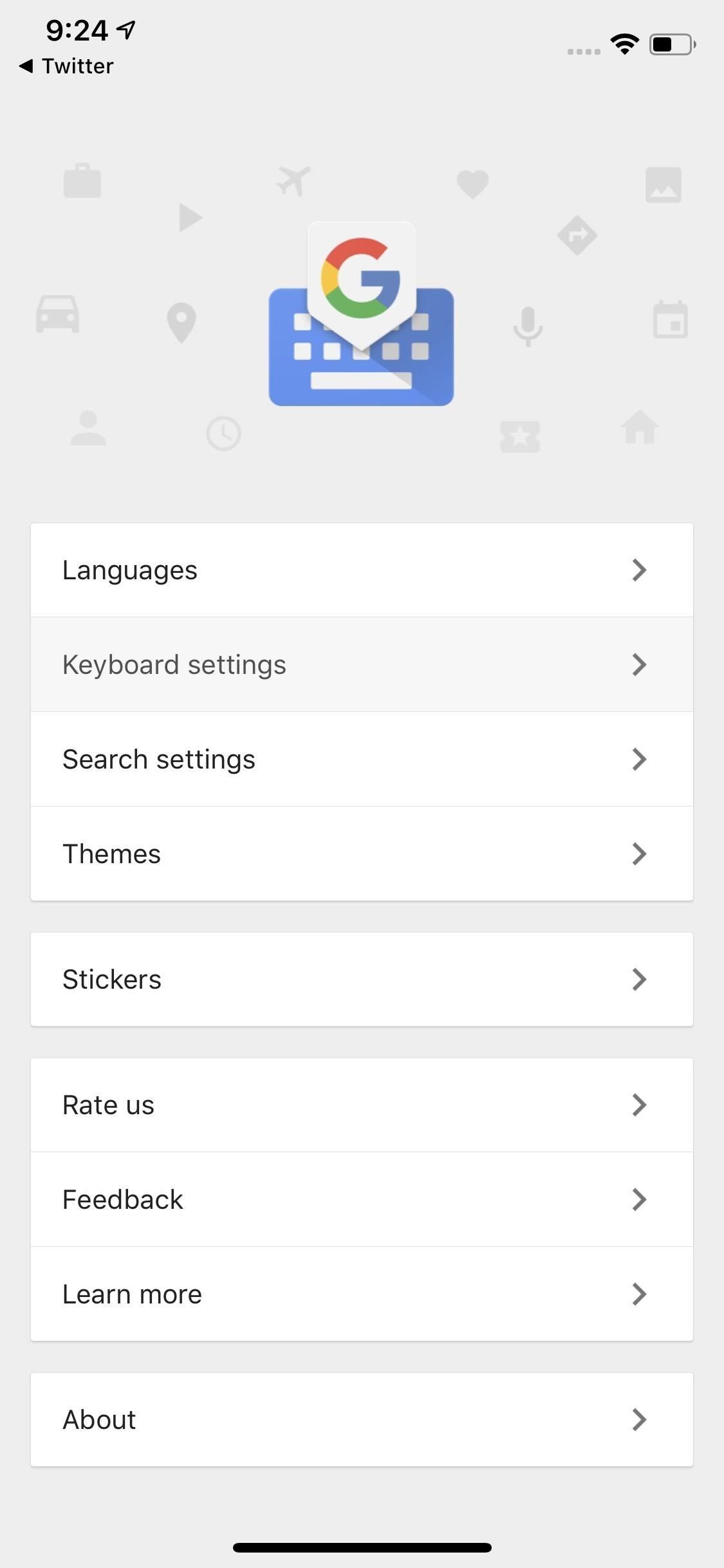Return to Twitter via the back link
The width and height of the screenshot is (724, 1568).
click(67, 66)
